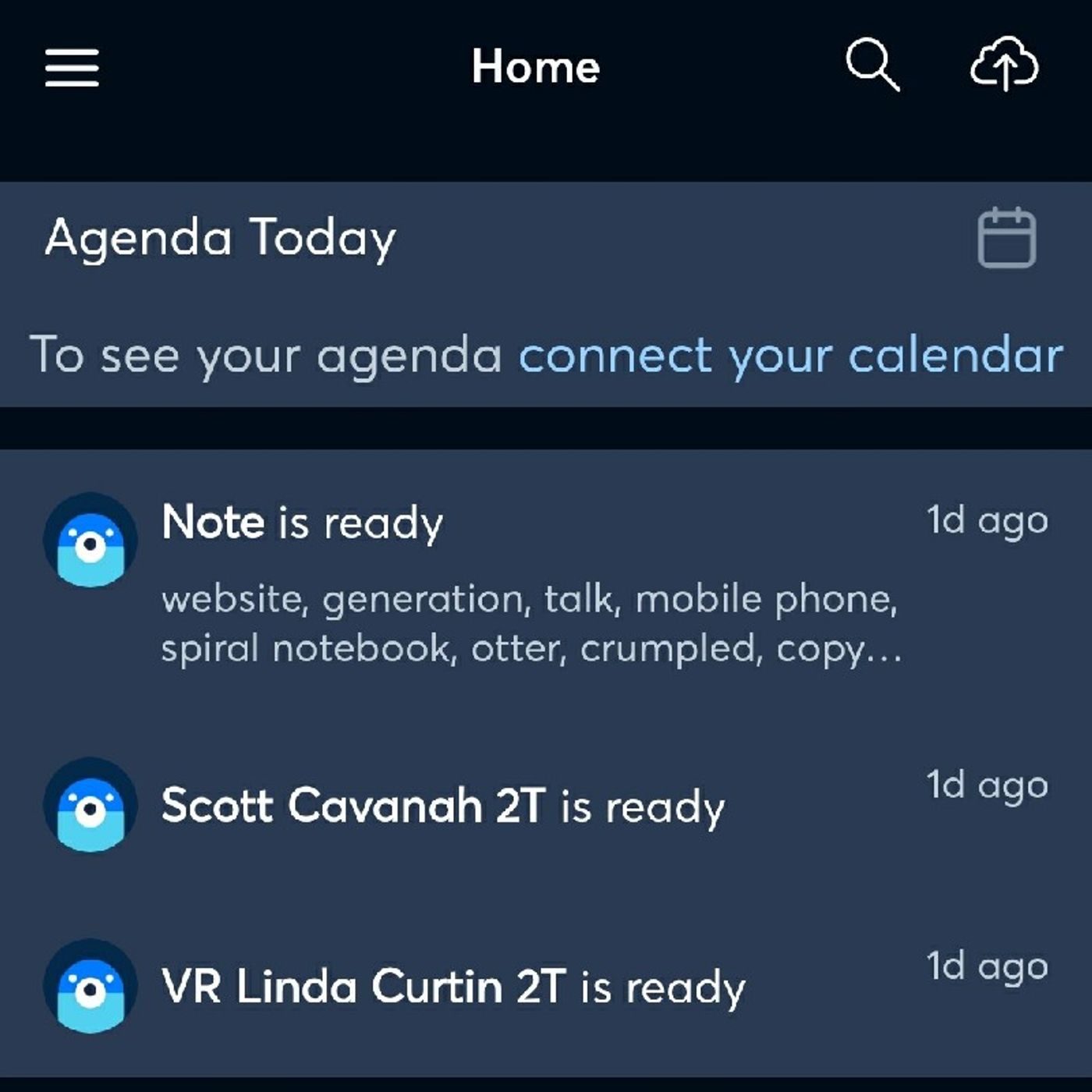The image size is (1092, 1092).
Task: Tap the cloud upload icon
Action: point(1004,66)
